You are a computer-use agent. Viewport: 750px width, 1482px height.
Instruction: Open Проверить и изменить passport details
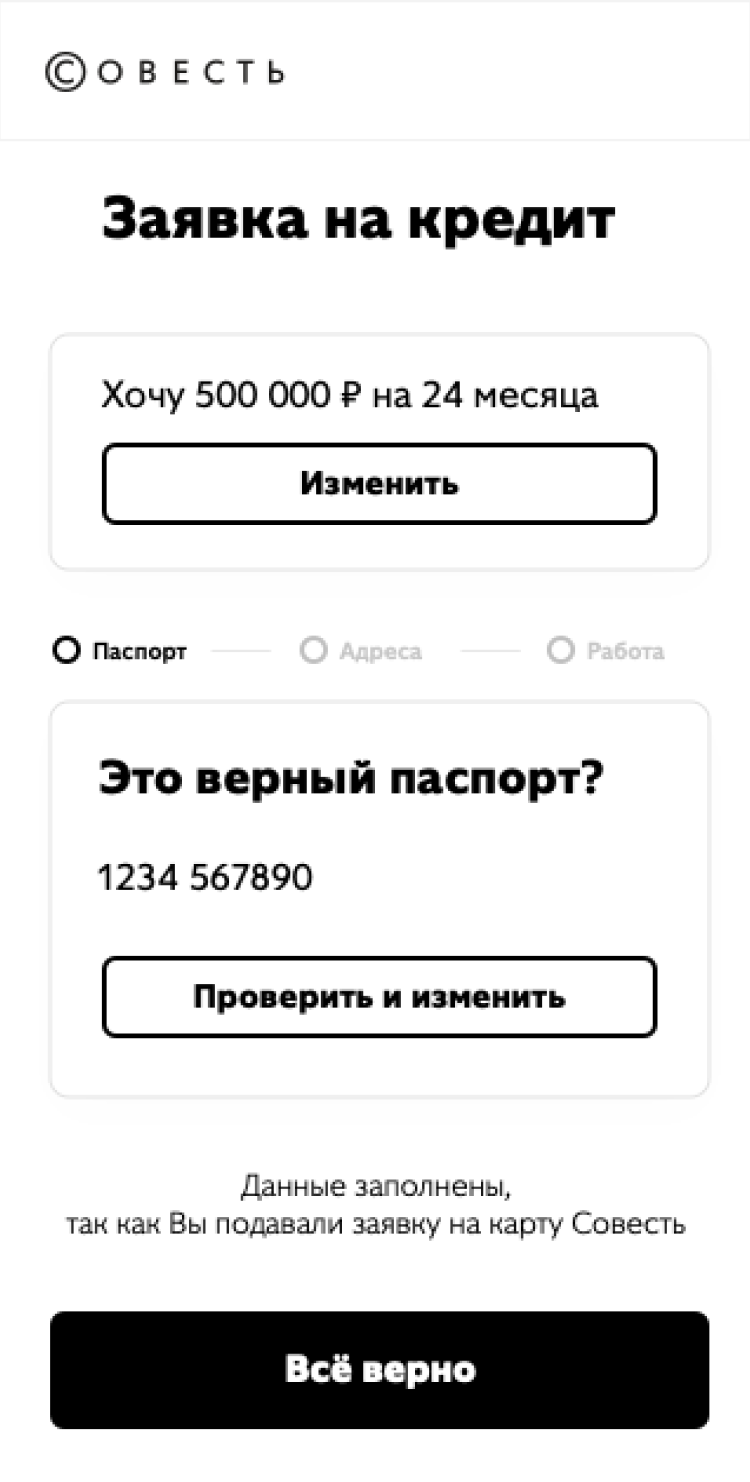point(379,997)
